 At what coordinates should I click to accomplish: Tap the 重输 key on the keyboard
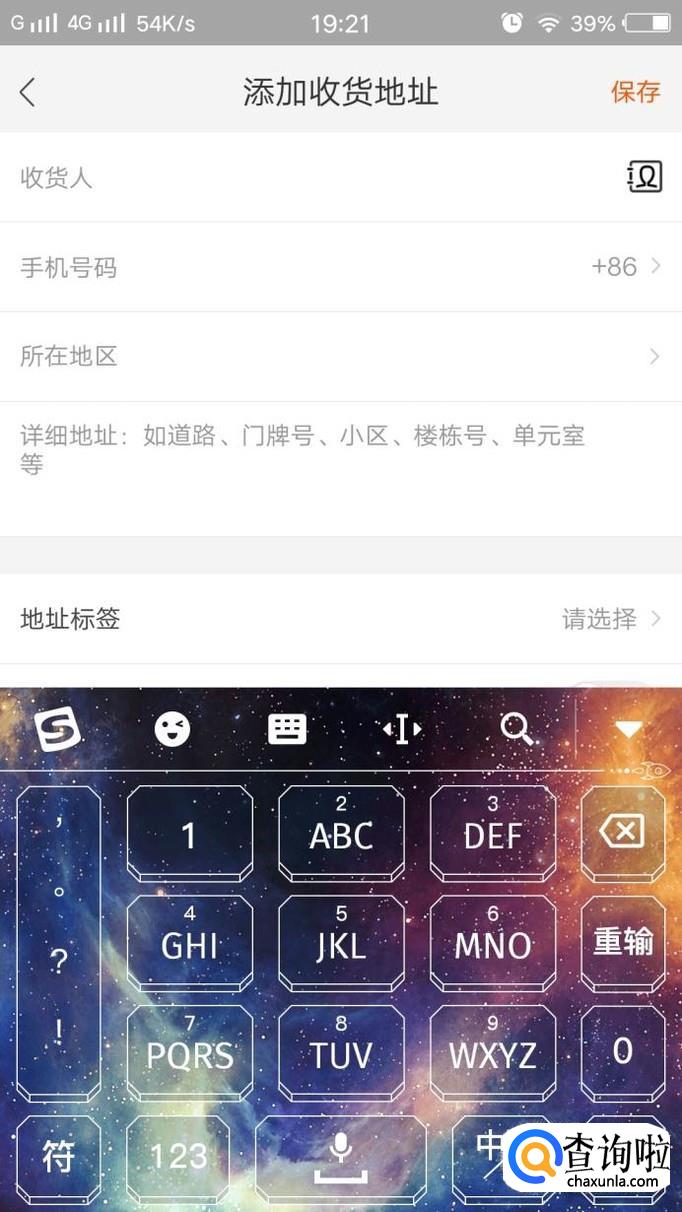click(622, 942)
